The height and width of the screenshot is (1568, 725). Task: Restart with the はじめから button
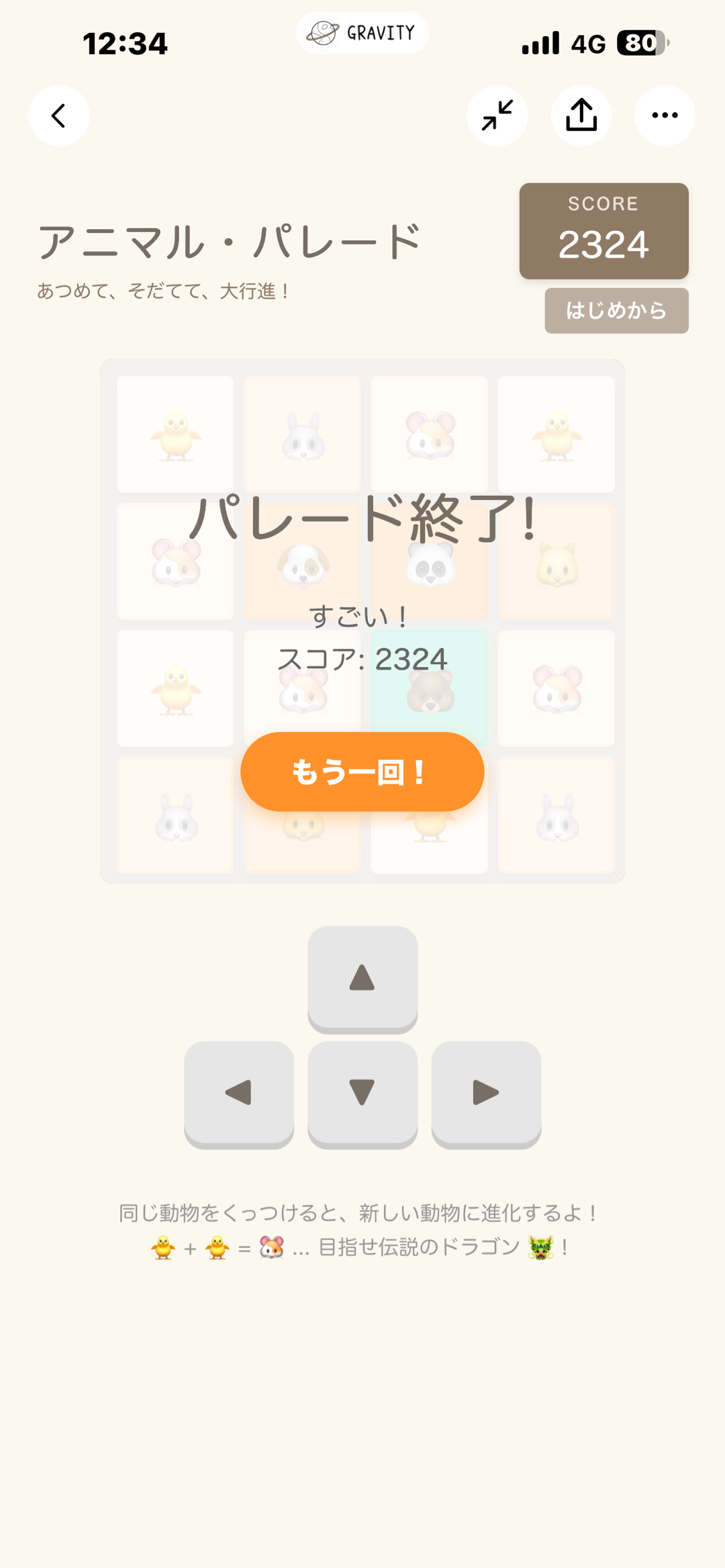pyautogui.click(x=616, y=311)
